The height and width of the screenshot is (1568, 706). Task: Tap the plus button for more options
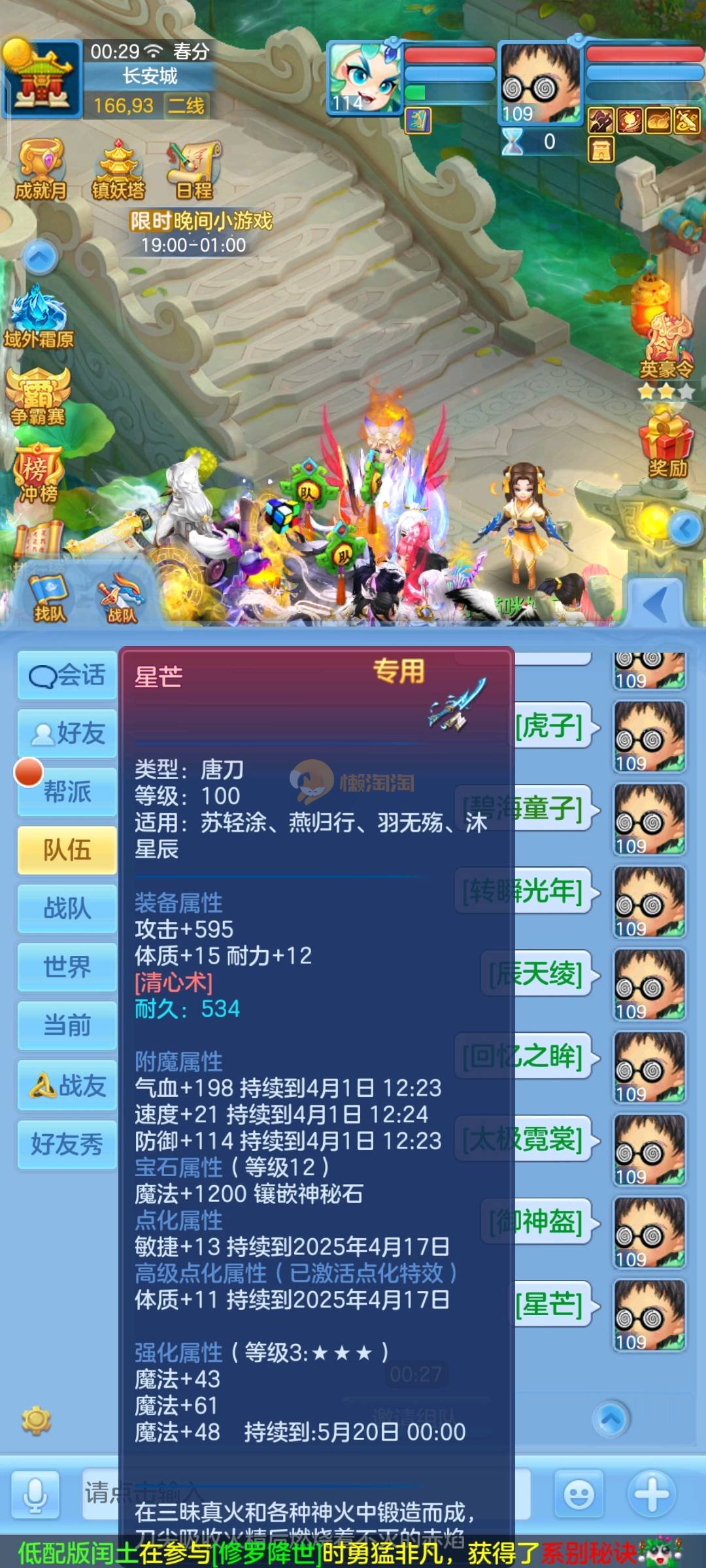point(651,1494)
